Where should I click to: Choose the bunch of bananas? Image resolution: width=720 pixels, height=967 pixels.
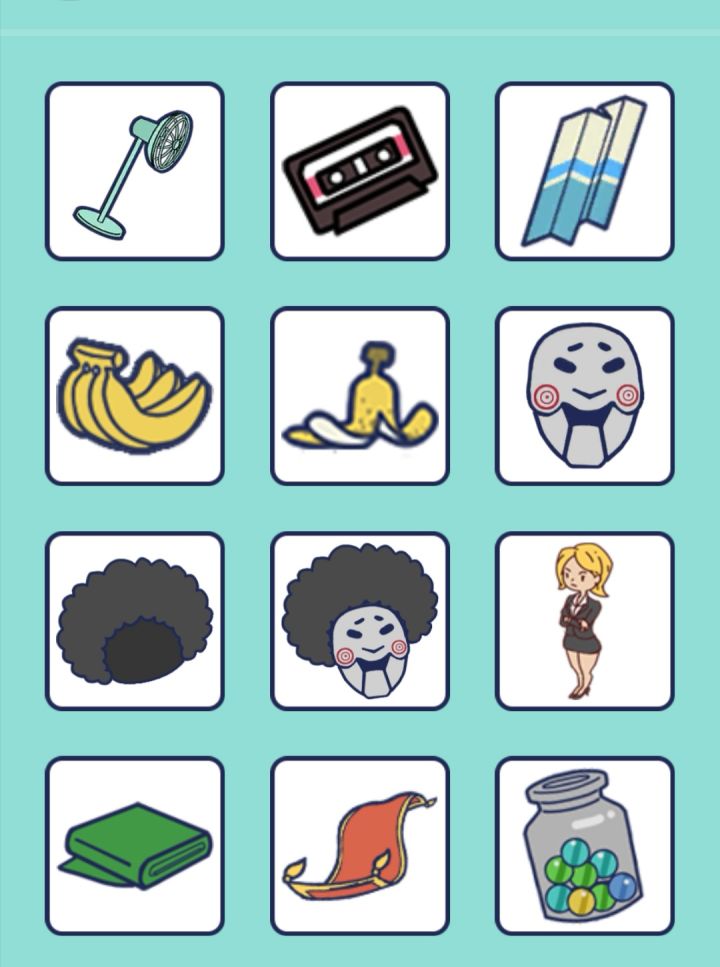click(x=135, y=397)
